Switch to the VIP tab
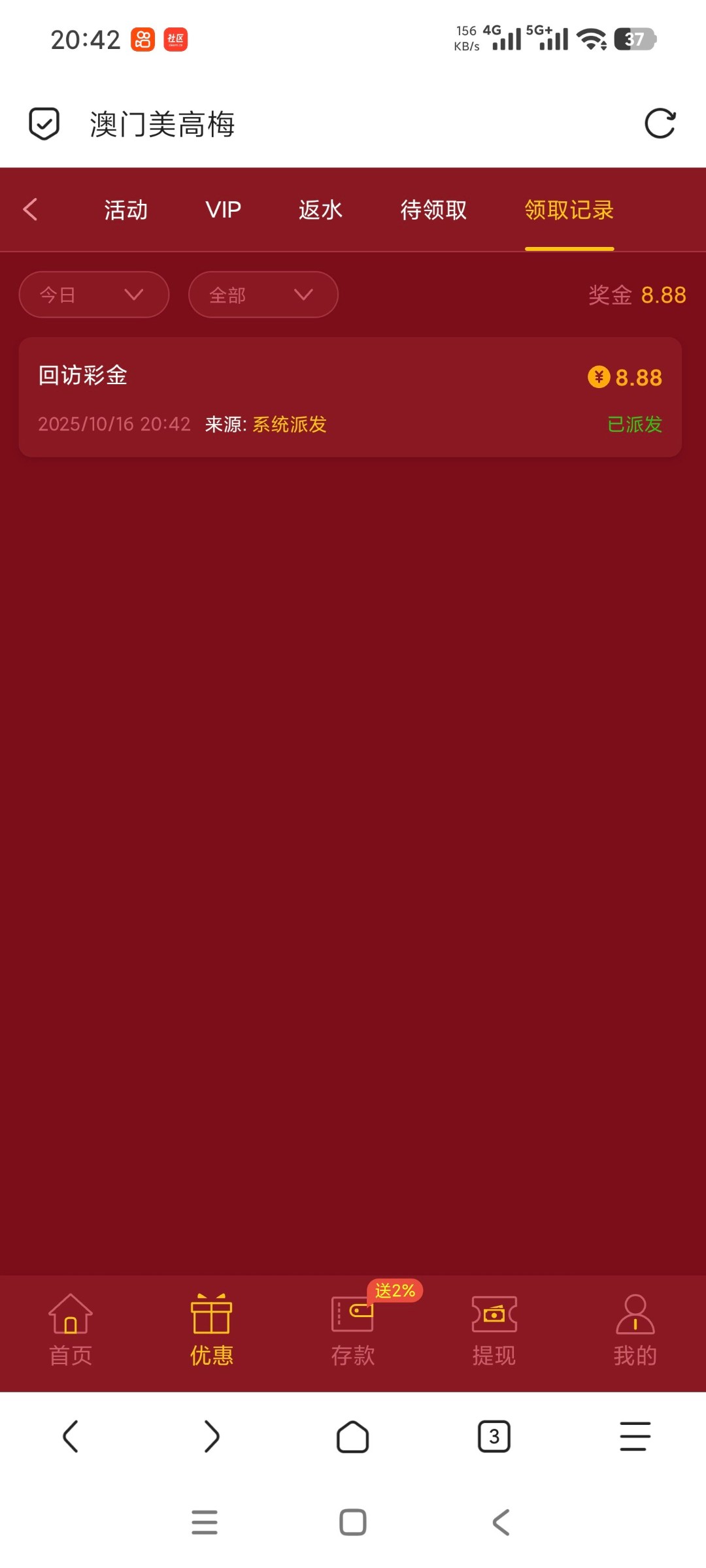This screenshot has height=1568, width=706. coord(223,210)
